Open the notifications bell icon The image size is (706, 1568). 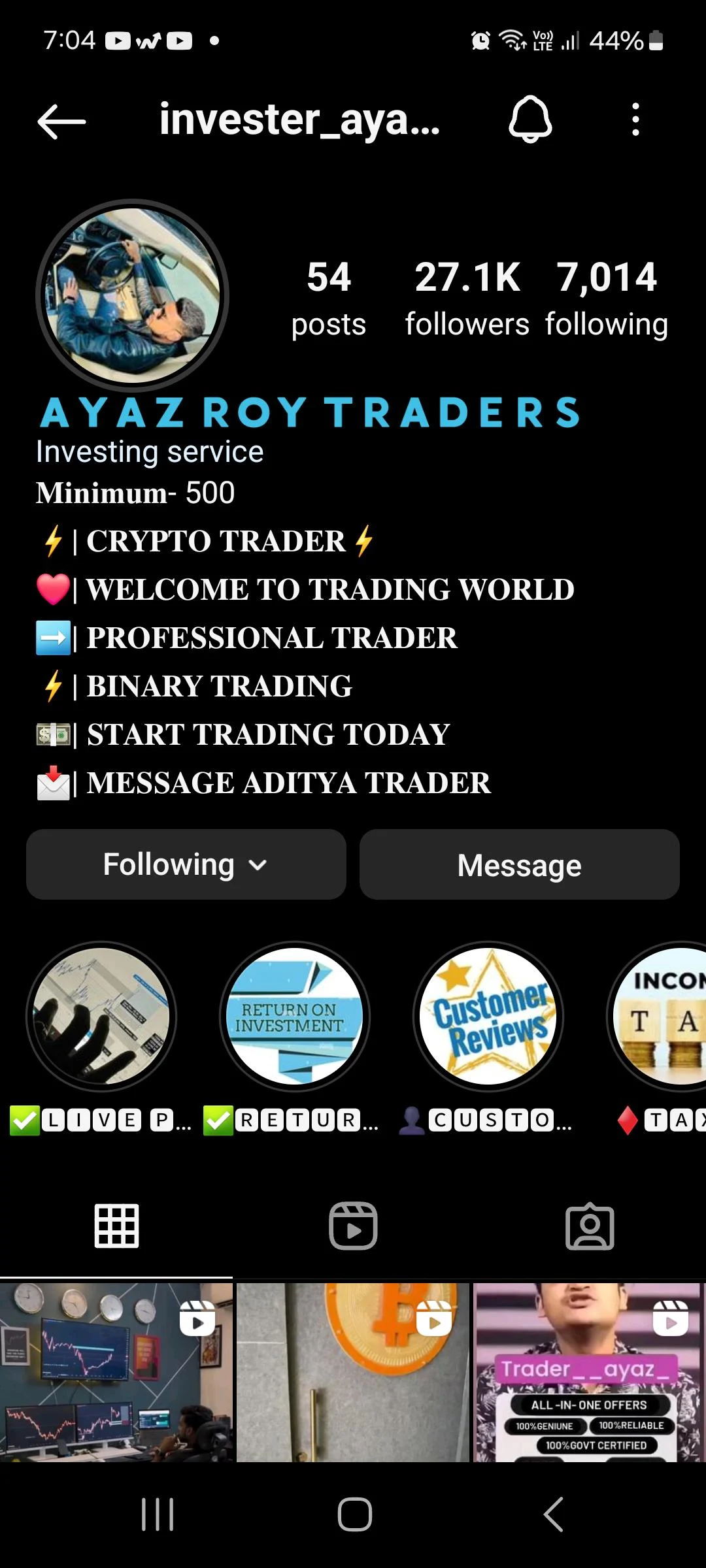click(x=531, y=122)
